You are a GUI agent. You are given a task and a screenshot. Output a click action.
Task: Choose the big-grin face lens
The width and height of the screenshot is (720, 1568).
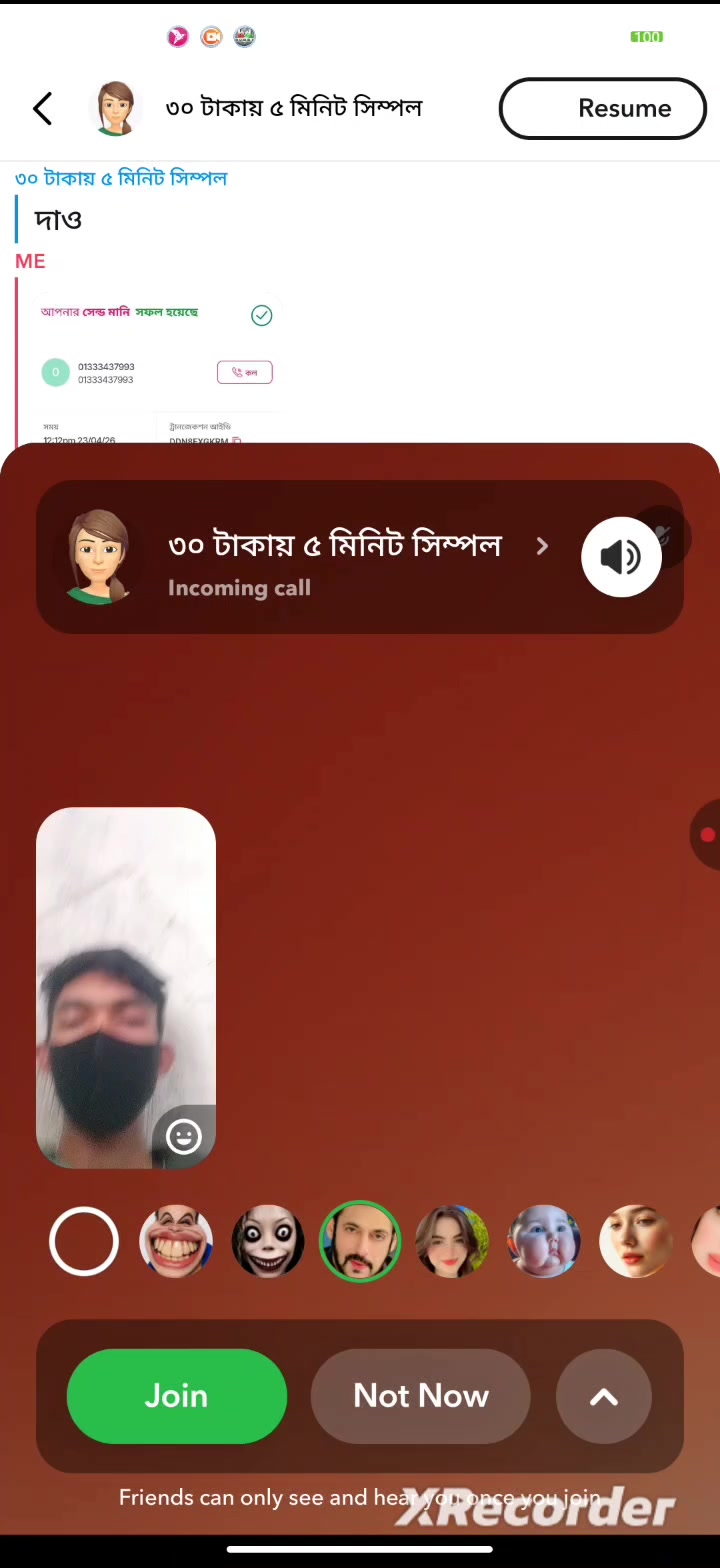coord(176,1242)
